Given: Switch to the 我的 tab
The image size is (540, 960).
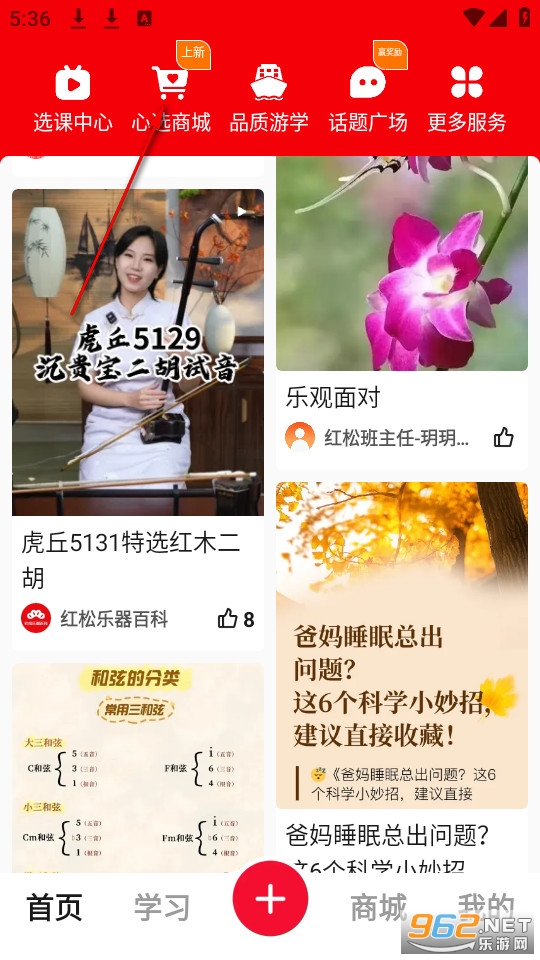Looking at the screenshot, I should tap(486, 907).
